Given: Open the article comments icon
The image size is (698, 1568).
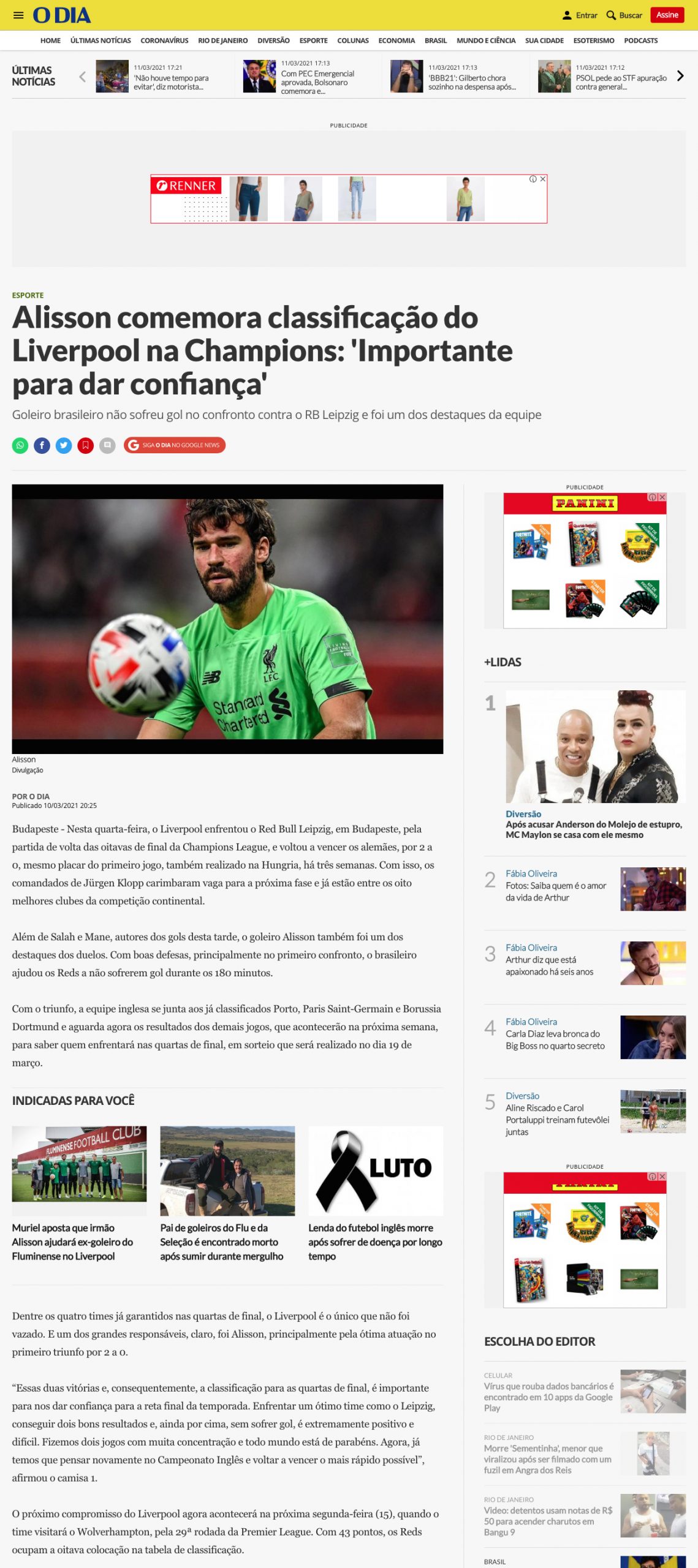Looking at the screenshot, I should tap(107, 445).
